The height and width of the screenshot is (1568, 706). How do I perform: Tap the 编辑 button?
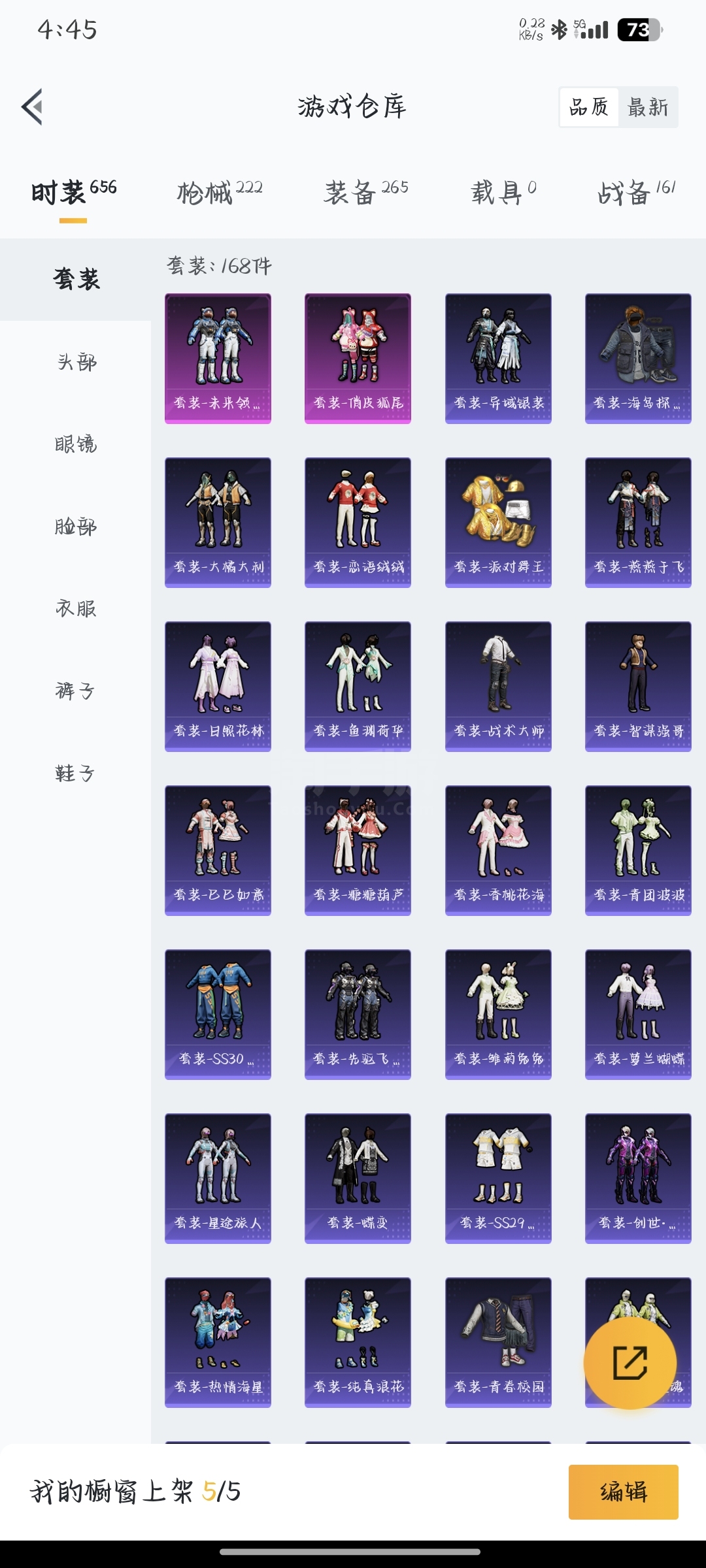623,1492
